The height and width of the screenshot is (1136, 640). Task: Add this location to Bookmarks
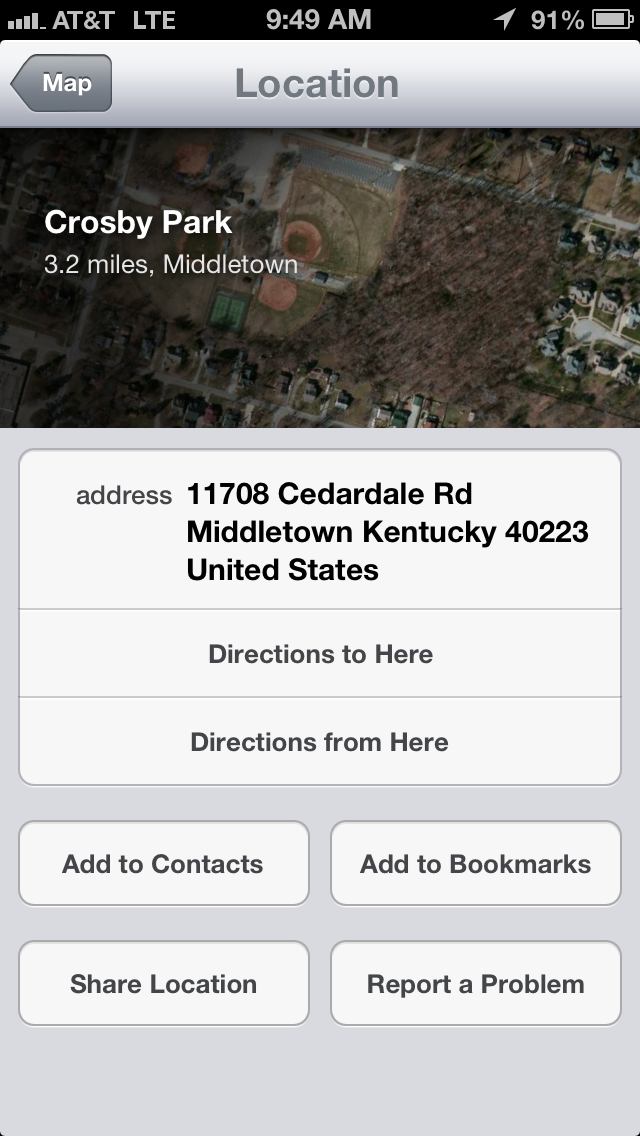coord(475,863)
